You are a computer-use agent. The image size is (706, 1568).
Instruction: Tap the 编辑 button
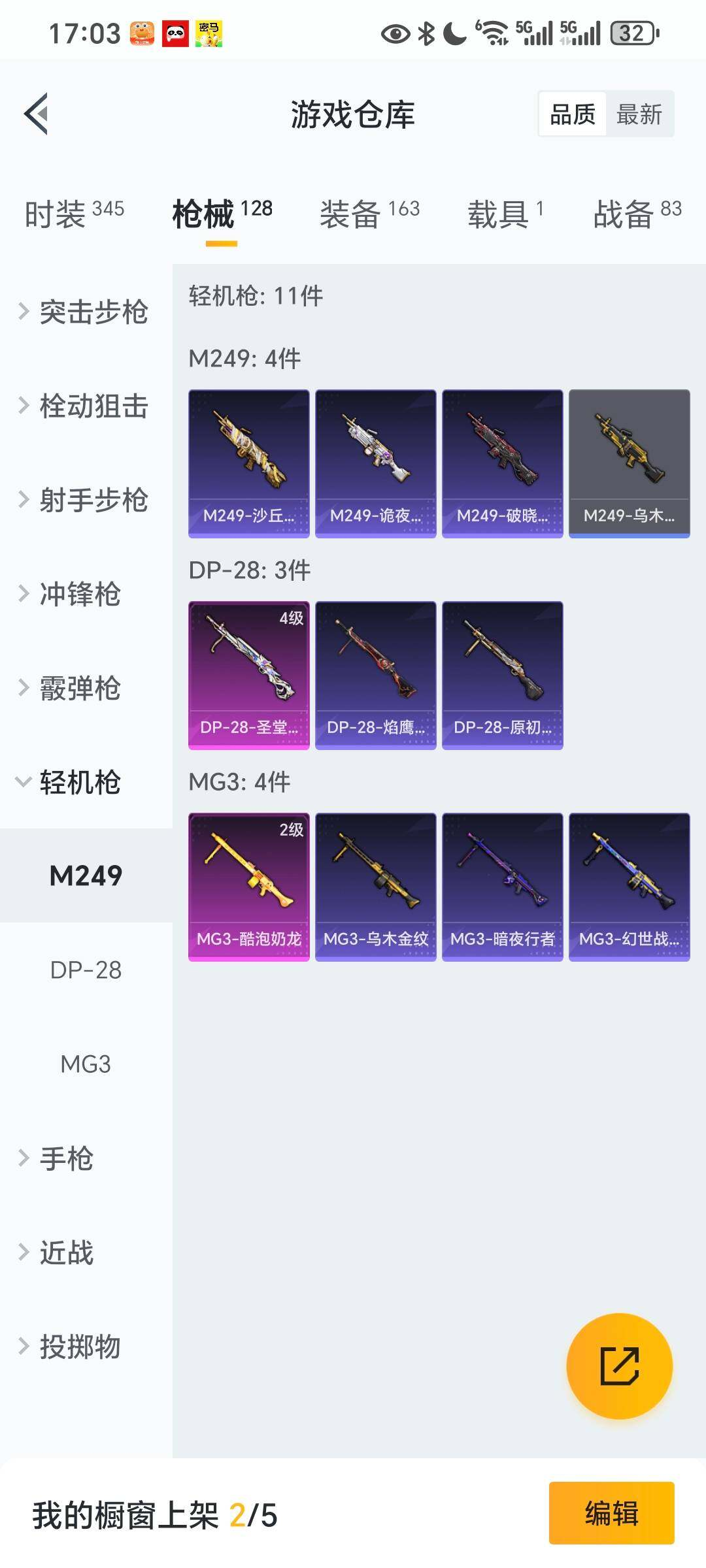click(611, 1513)
